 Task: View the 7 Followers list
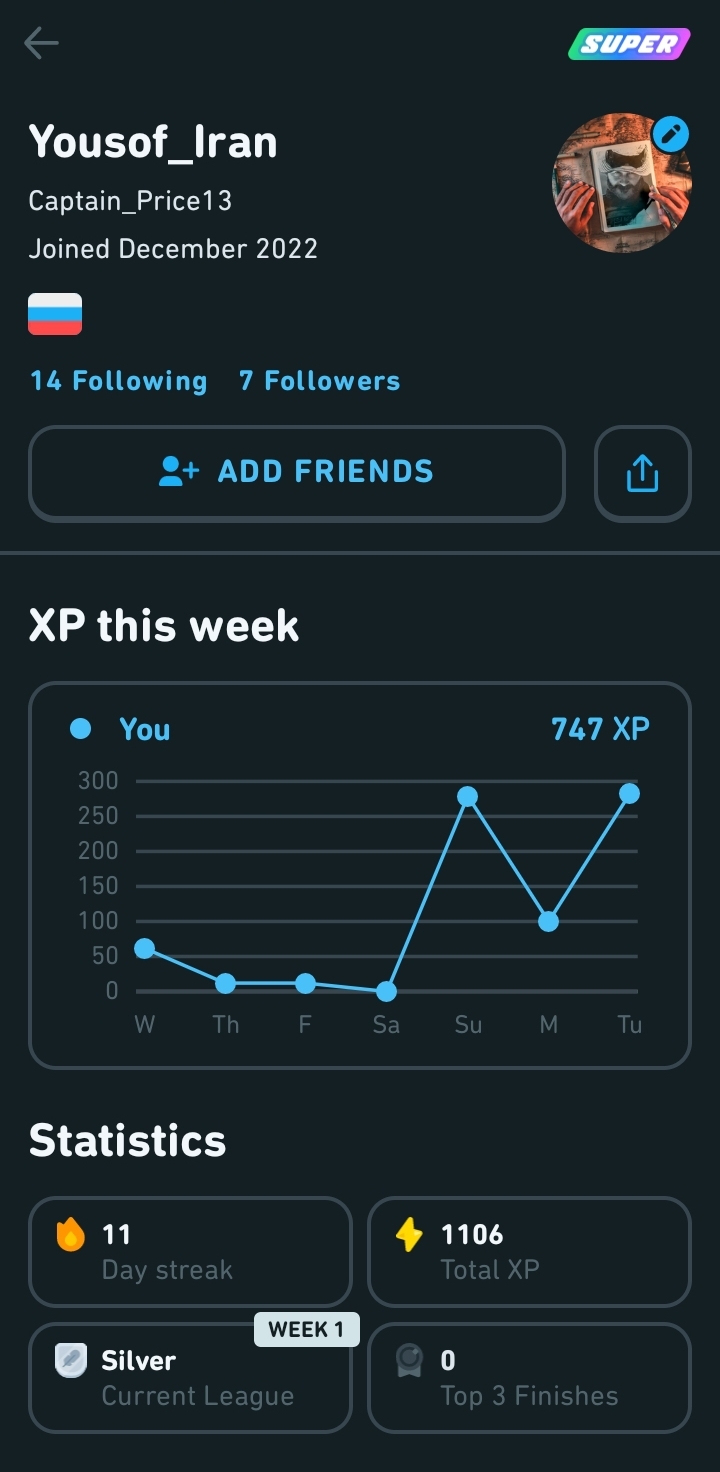[x=319, y=381]
